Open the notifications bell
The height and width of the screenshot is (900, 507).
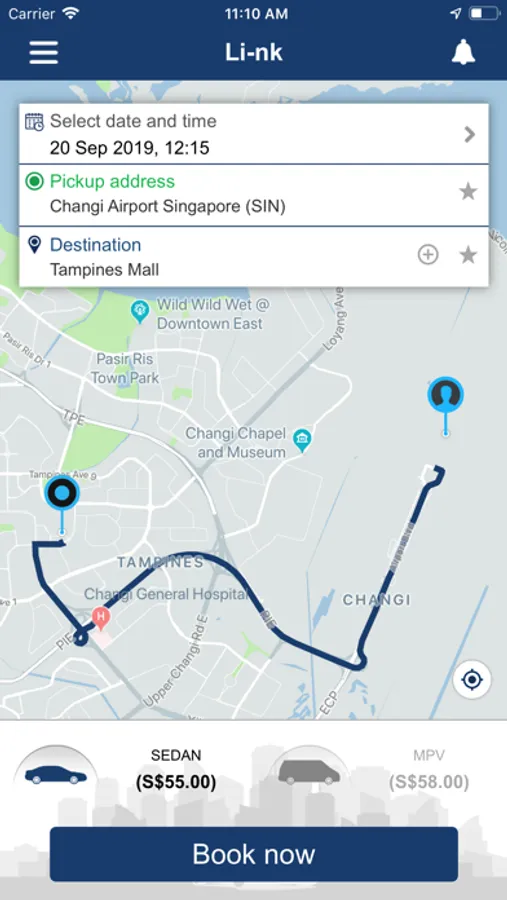[x=463, y=53]
